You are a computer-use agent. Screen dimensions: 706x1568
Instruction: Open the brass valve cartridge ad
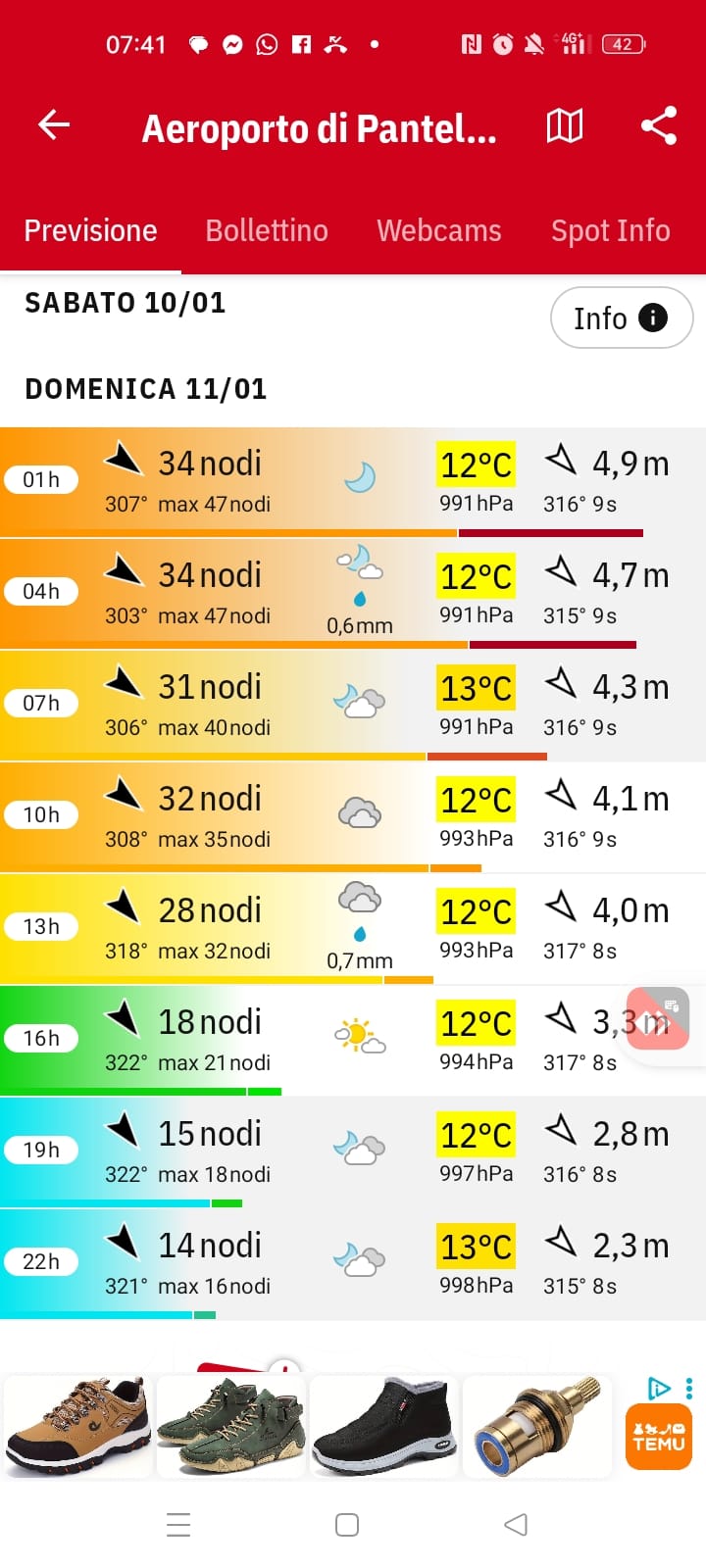537,1426
